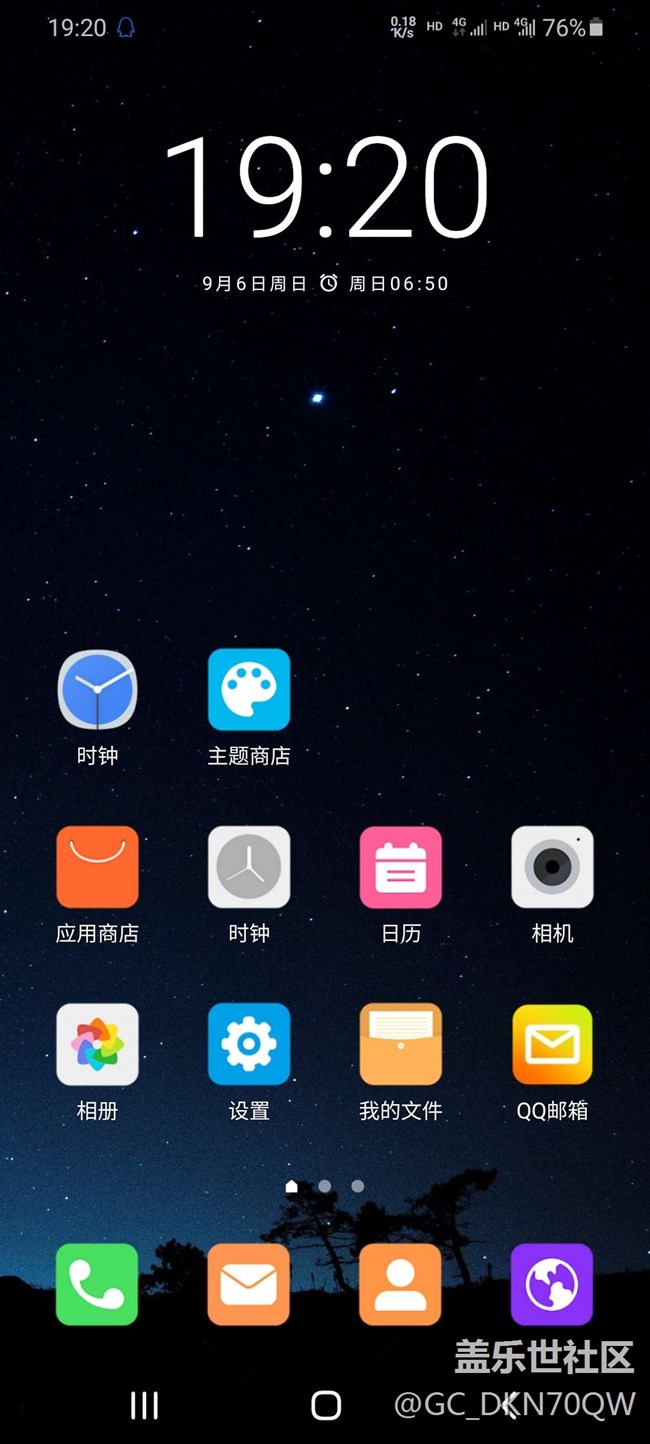Open the orange envelope messages app in dock
The height and width of the screenshot is (1444, 650).
[x=249, y=1284]
